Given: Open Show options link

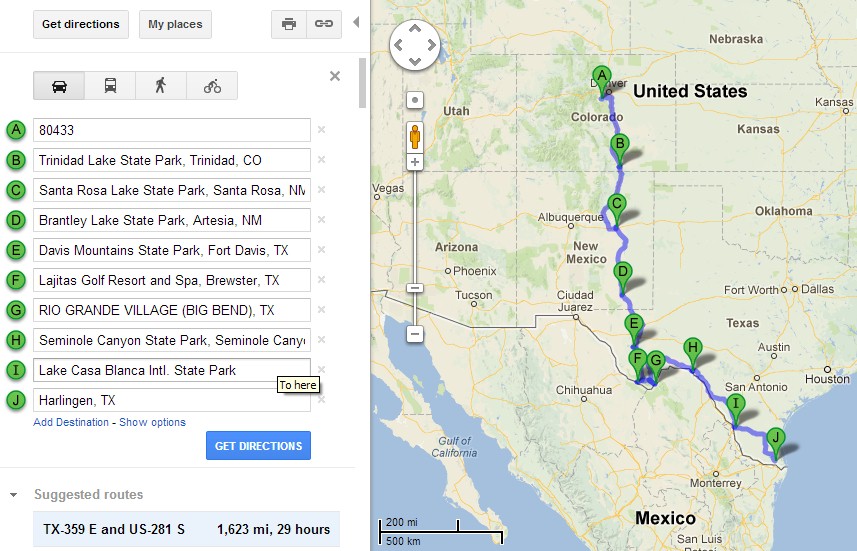Looking at the screenshot, I should pyautogui.click(x=152, y=422).
